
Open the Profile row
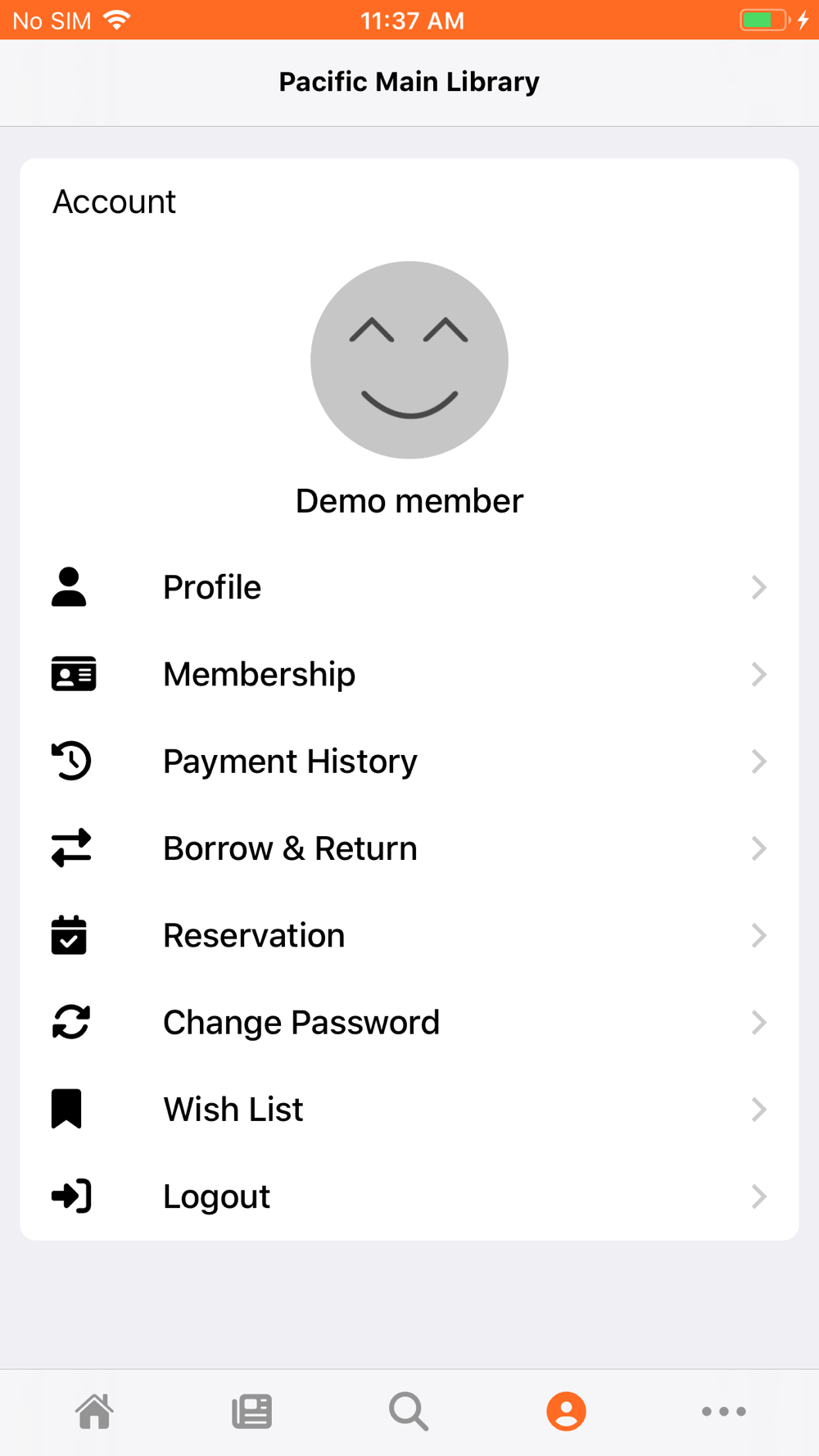point(409,587)
